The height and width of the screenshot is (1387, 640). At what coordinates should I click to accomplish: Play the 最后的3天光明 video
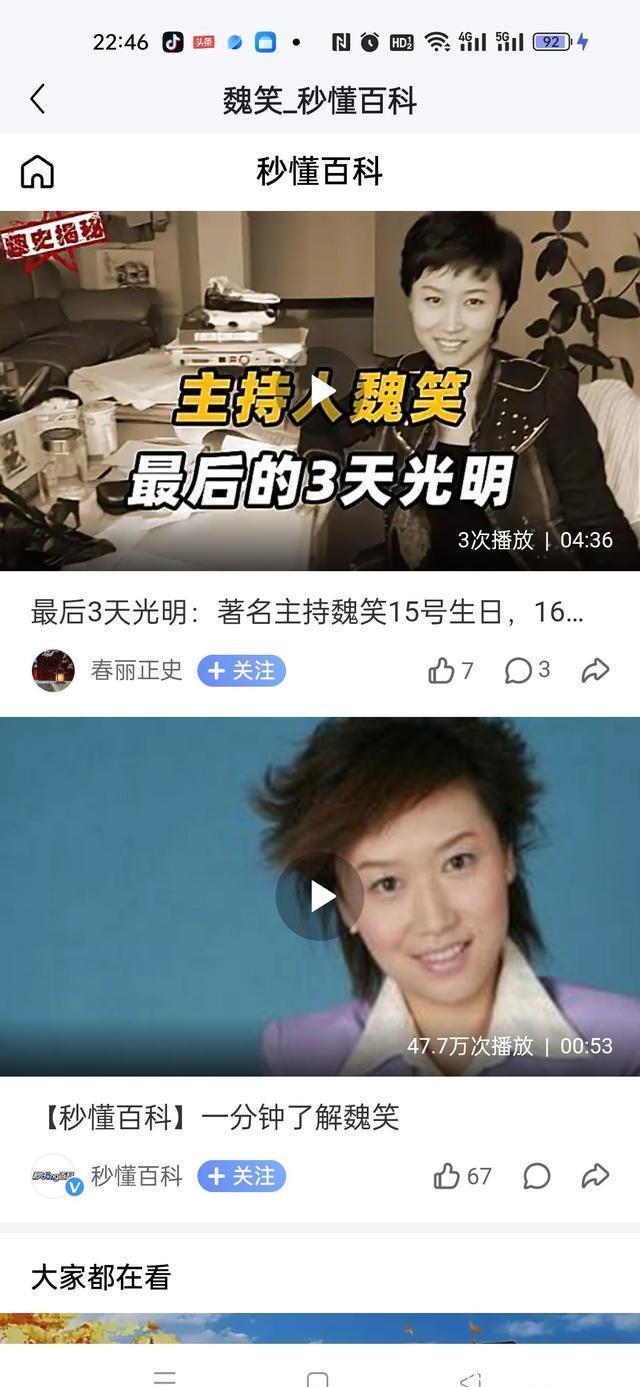(320, 390)
